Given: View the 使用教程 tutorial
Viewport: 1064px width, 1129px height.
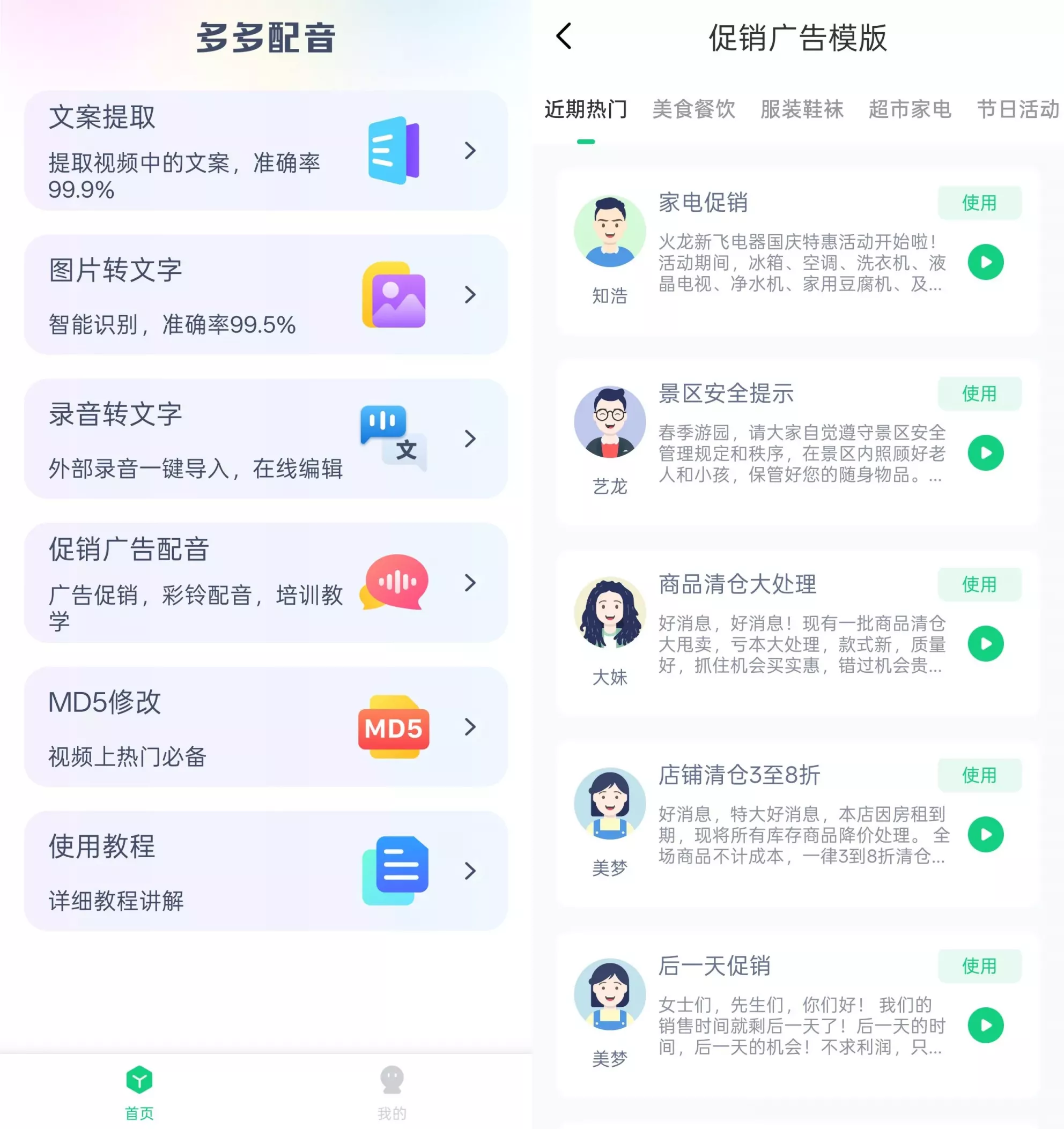Looking at the screenshot, I should coord(265,871).
